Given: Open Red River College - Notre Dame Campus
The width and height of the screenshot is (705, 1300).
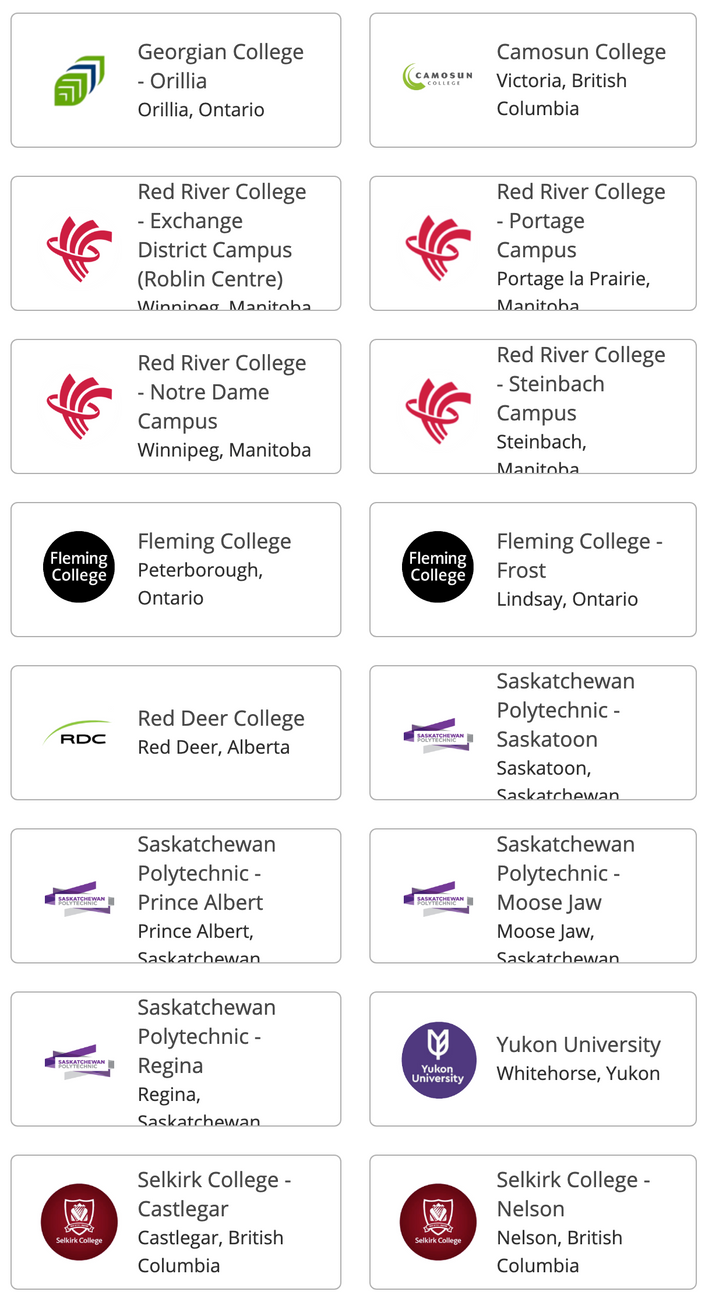Looking at the screenshot, I should click(x=176, y=406).
